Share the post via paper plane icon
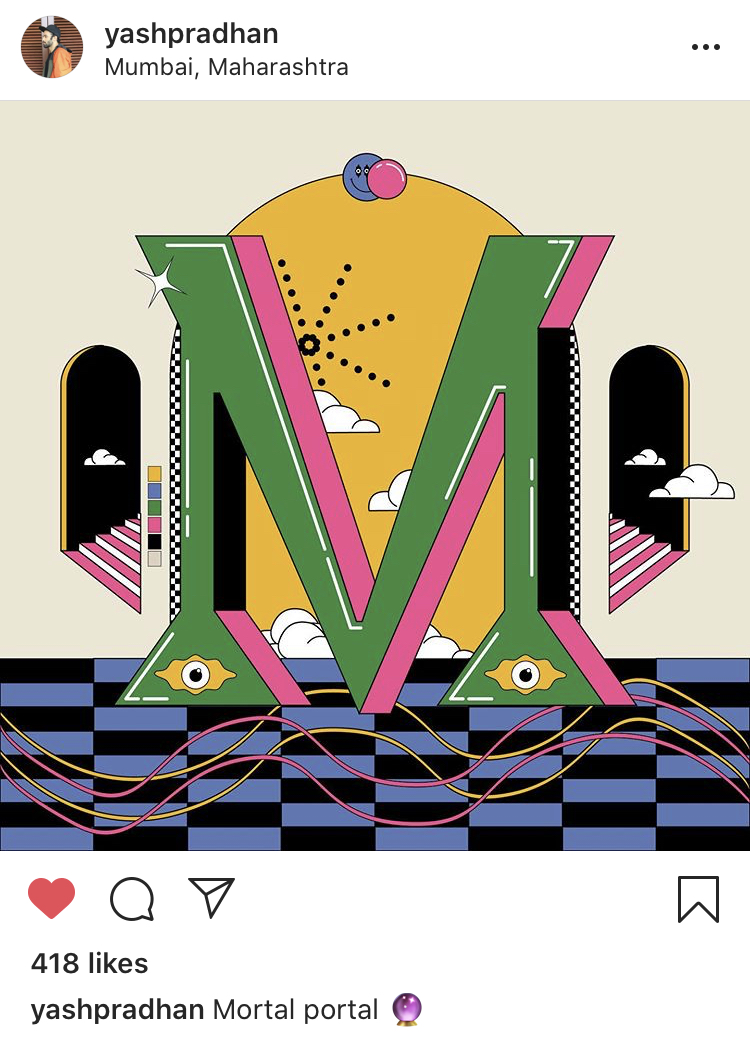750x1040 pixels. coord(211,897)
